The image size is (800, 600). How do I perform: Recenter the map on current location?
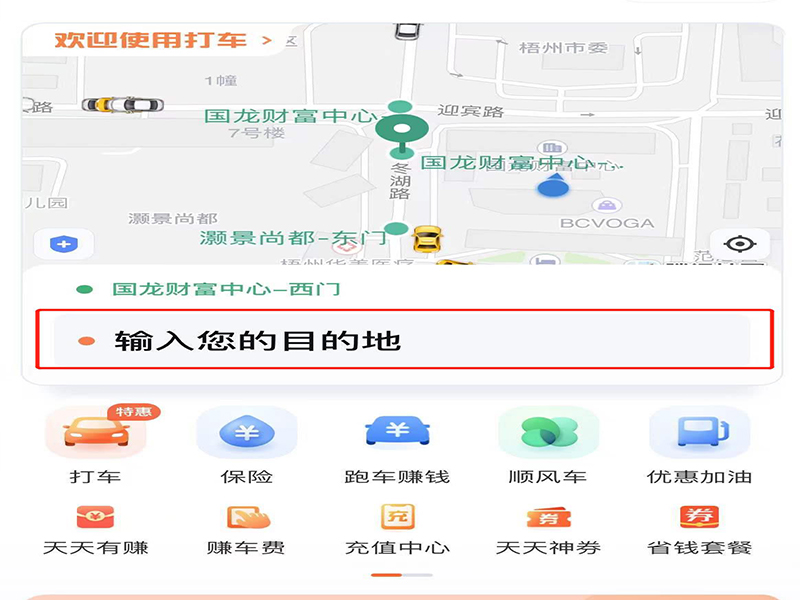740,243
